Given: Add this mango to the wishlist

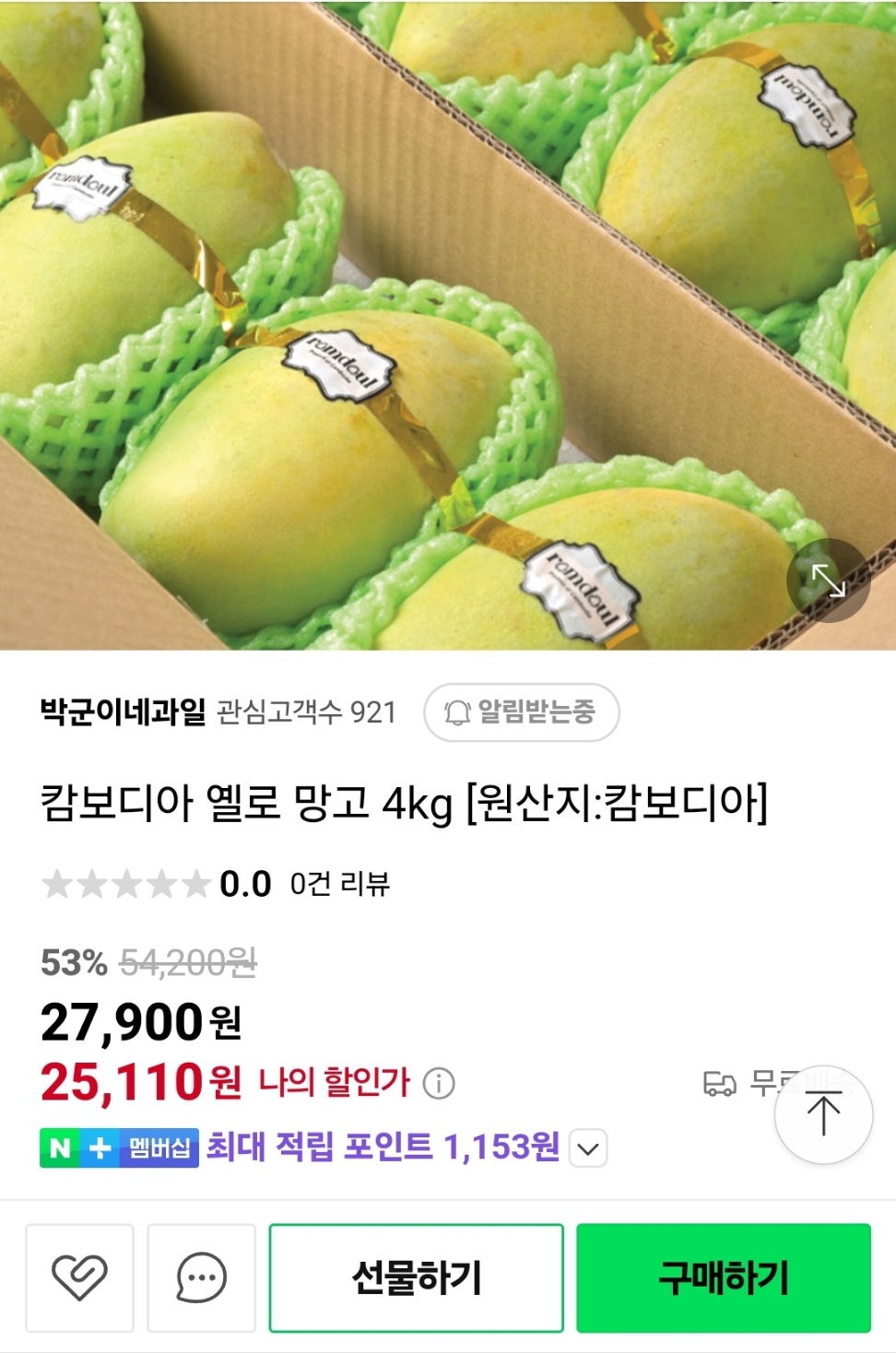Looking at the screenshot, I should [x=79, y=1277].
